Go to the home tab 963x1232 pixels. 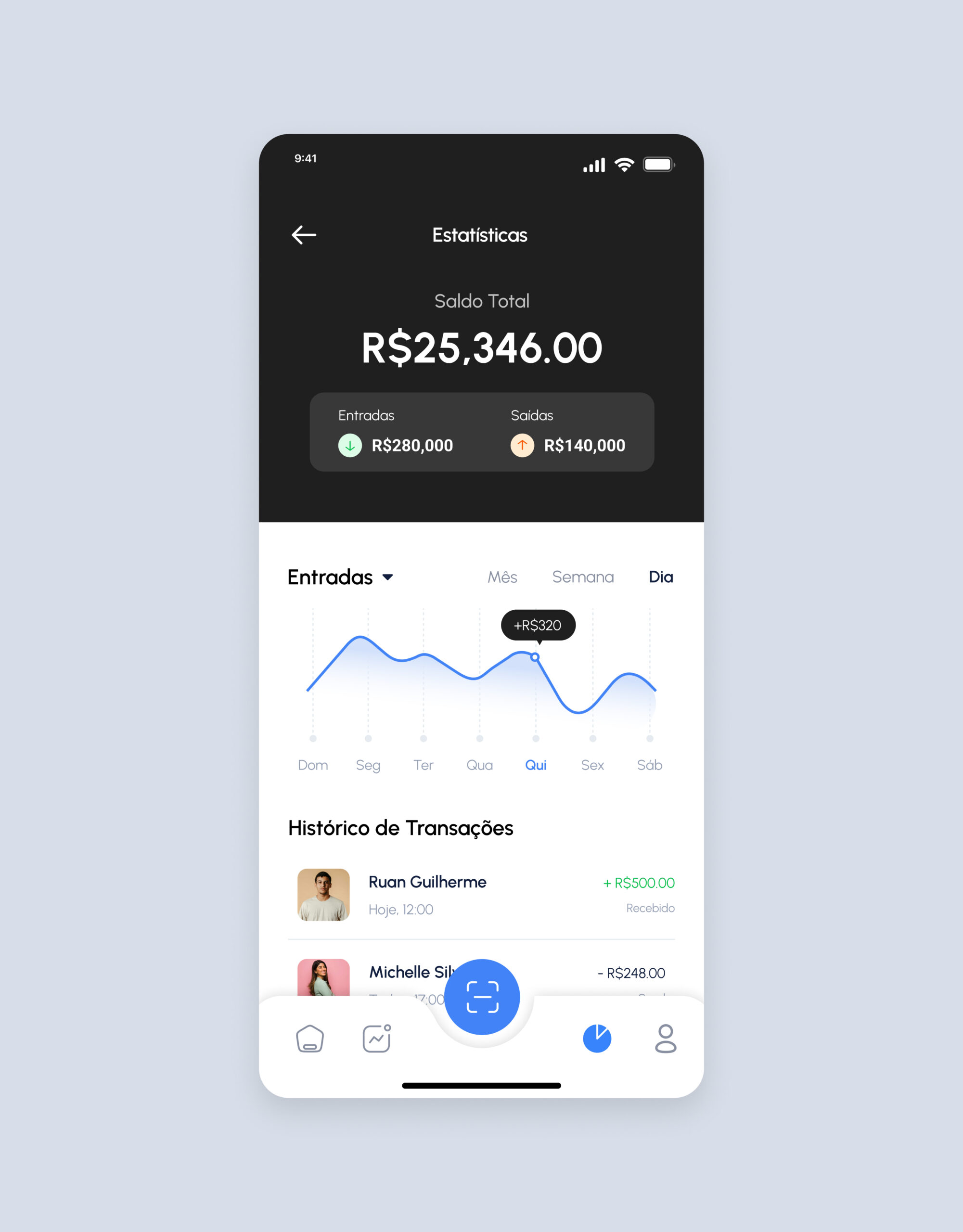(x=310, y=1039)
